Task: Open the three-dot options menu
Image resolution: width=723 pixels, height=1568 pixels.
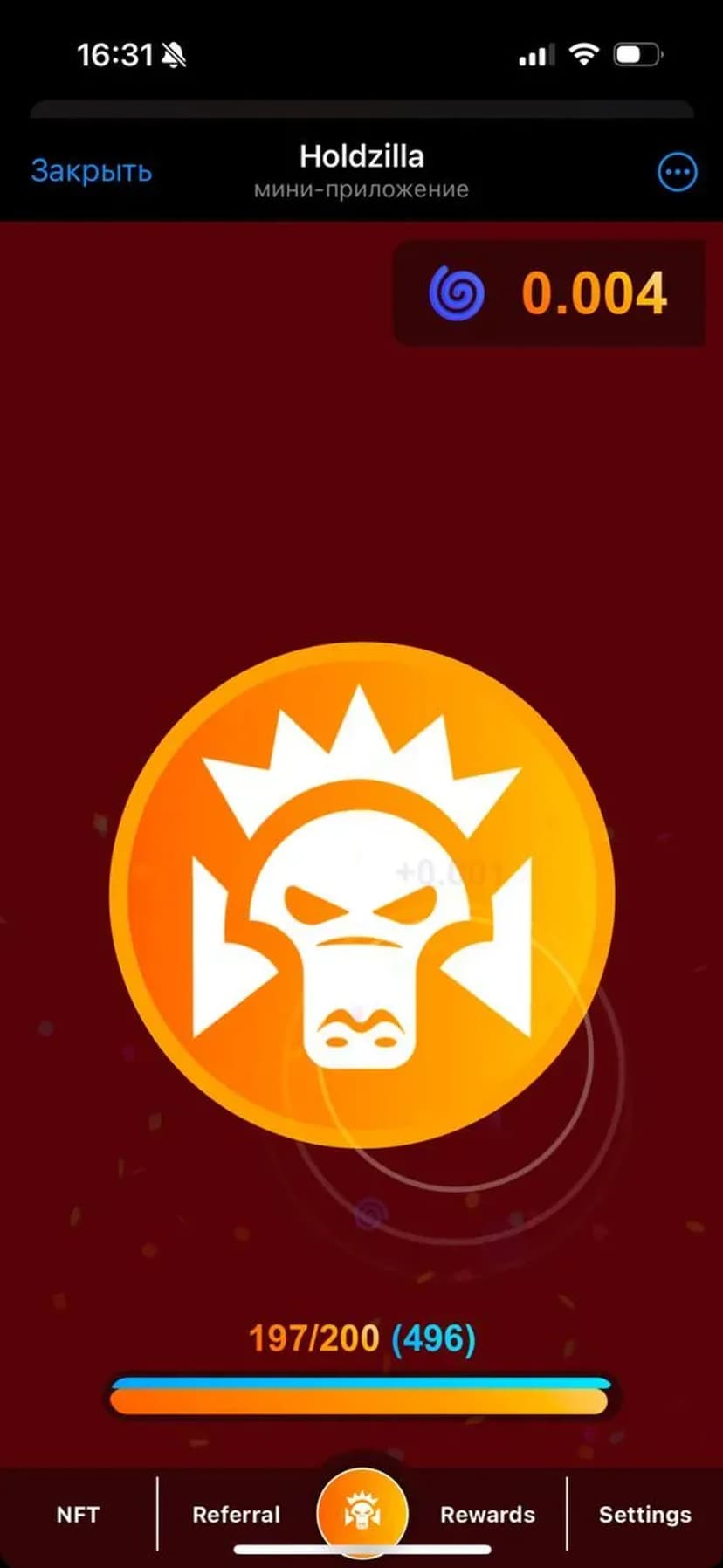Action: click(677, 172)
